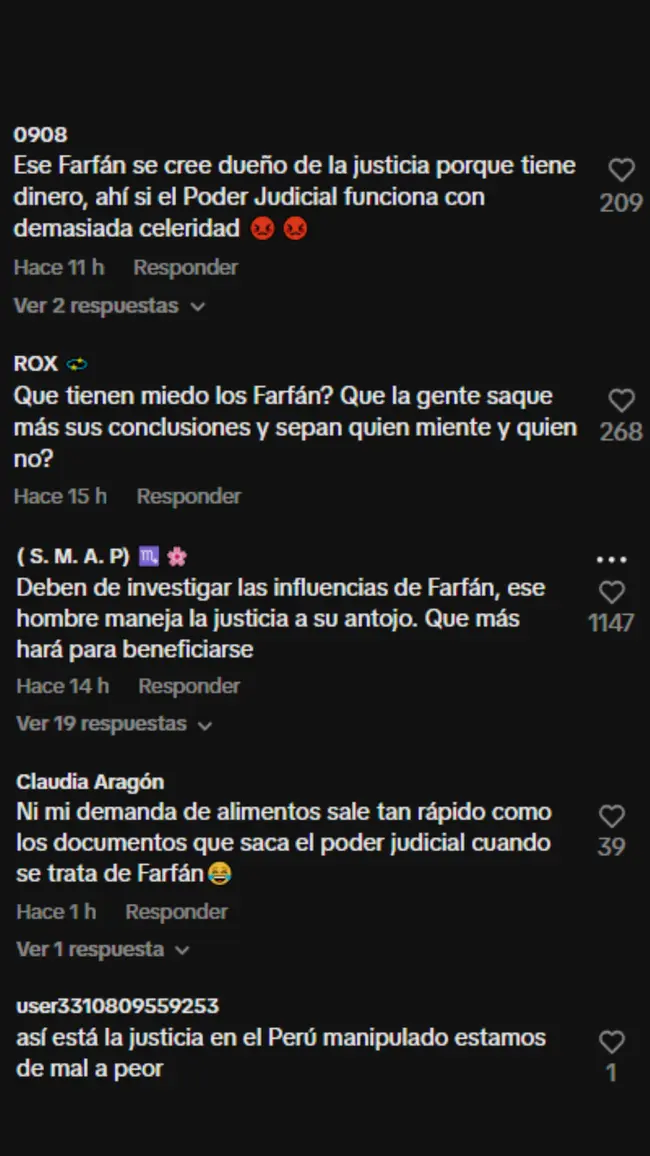Reply to the S. M. A. P comment

189,686
